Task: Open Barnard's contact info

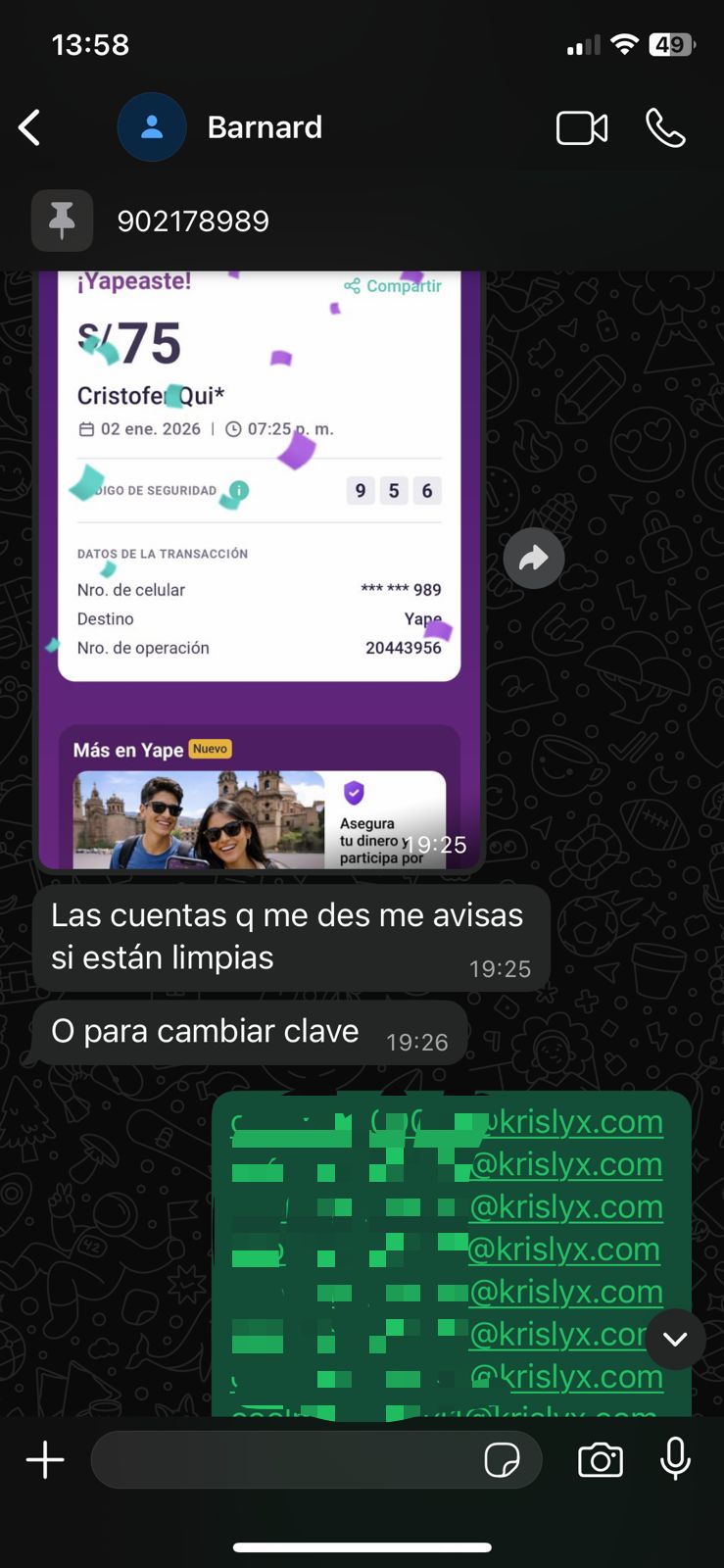Action: [x=265, y=127]
